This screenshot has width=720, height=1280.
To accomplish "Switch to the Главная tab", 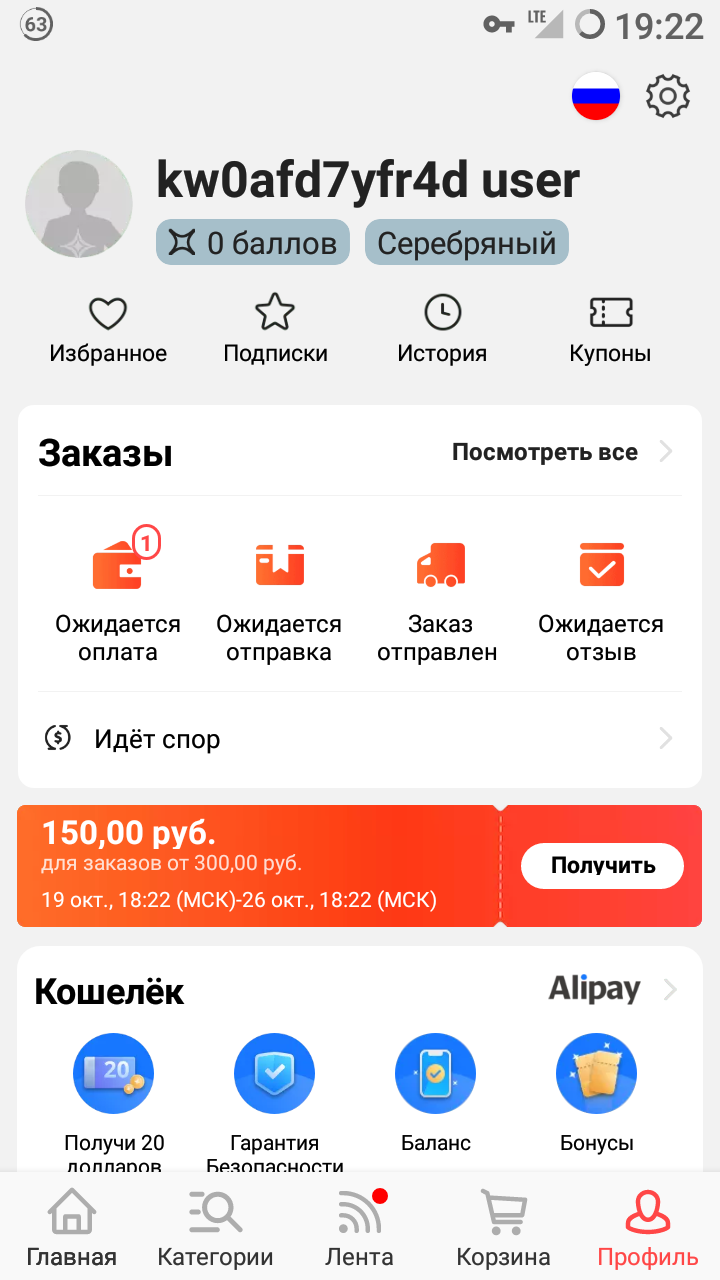I will [x=71, y=1228].
